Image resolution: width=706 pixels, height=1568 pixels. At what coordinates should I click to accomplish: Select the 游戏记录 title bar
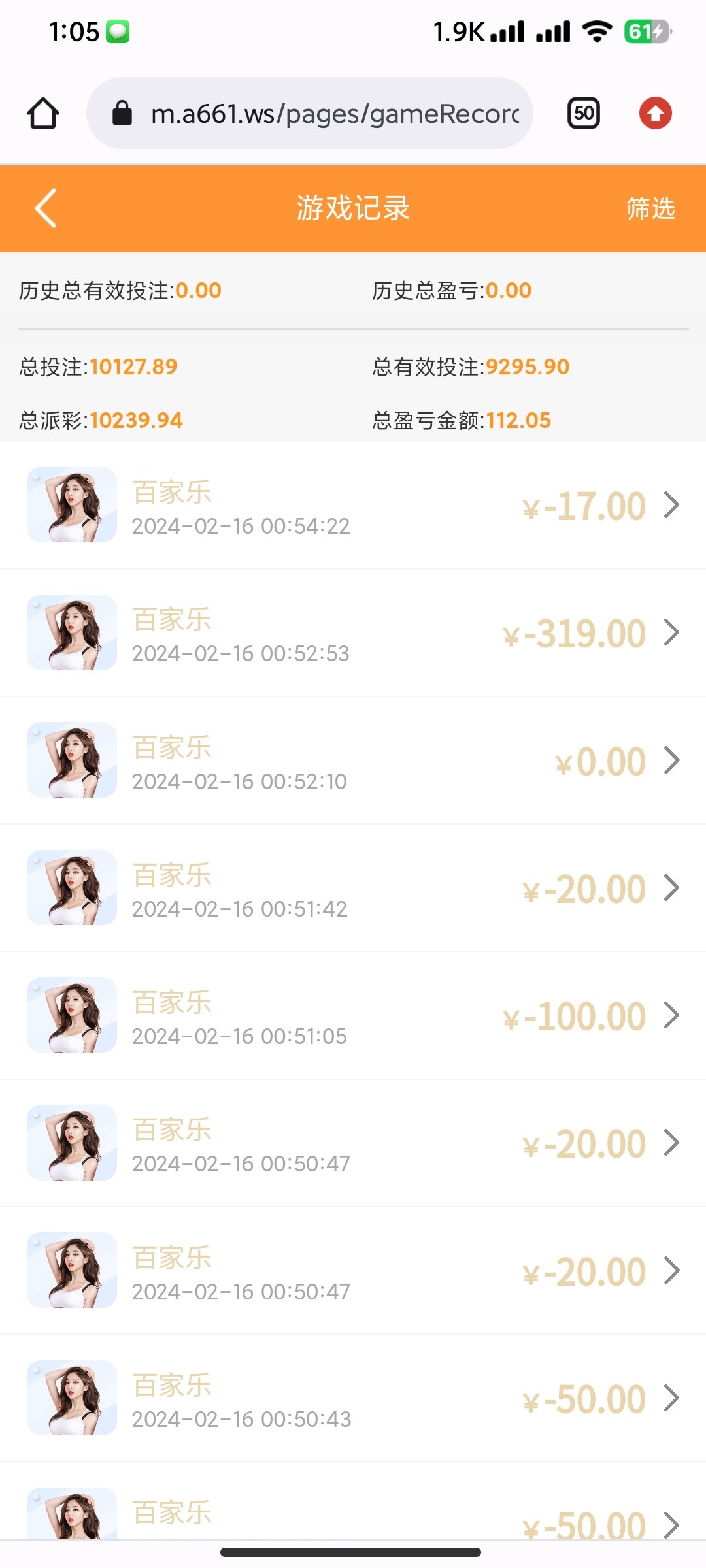(x=353, y=208)
